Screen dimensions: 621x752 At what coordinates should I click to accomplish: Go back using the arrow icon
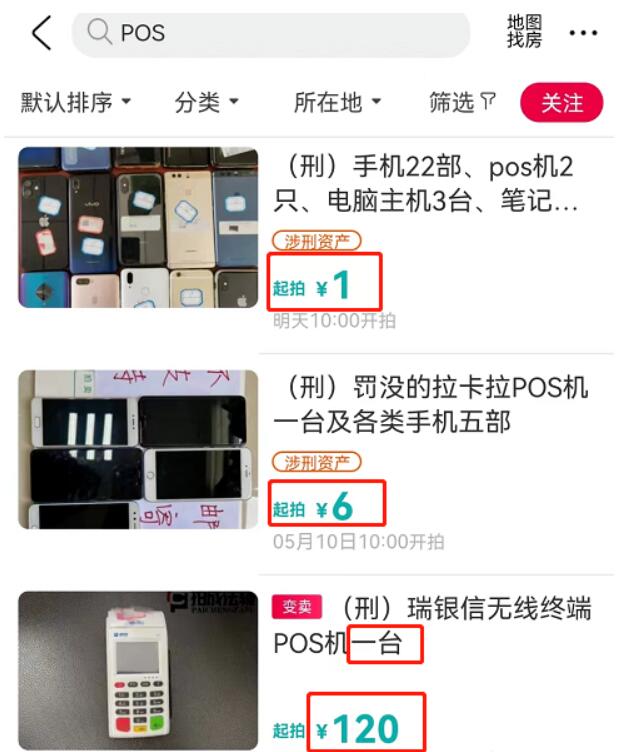[x=41, y=33]
